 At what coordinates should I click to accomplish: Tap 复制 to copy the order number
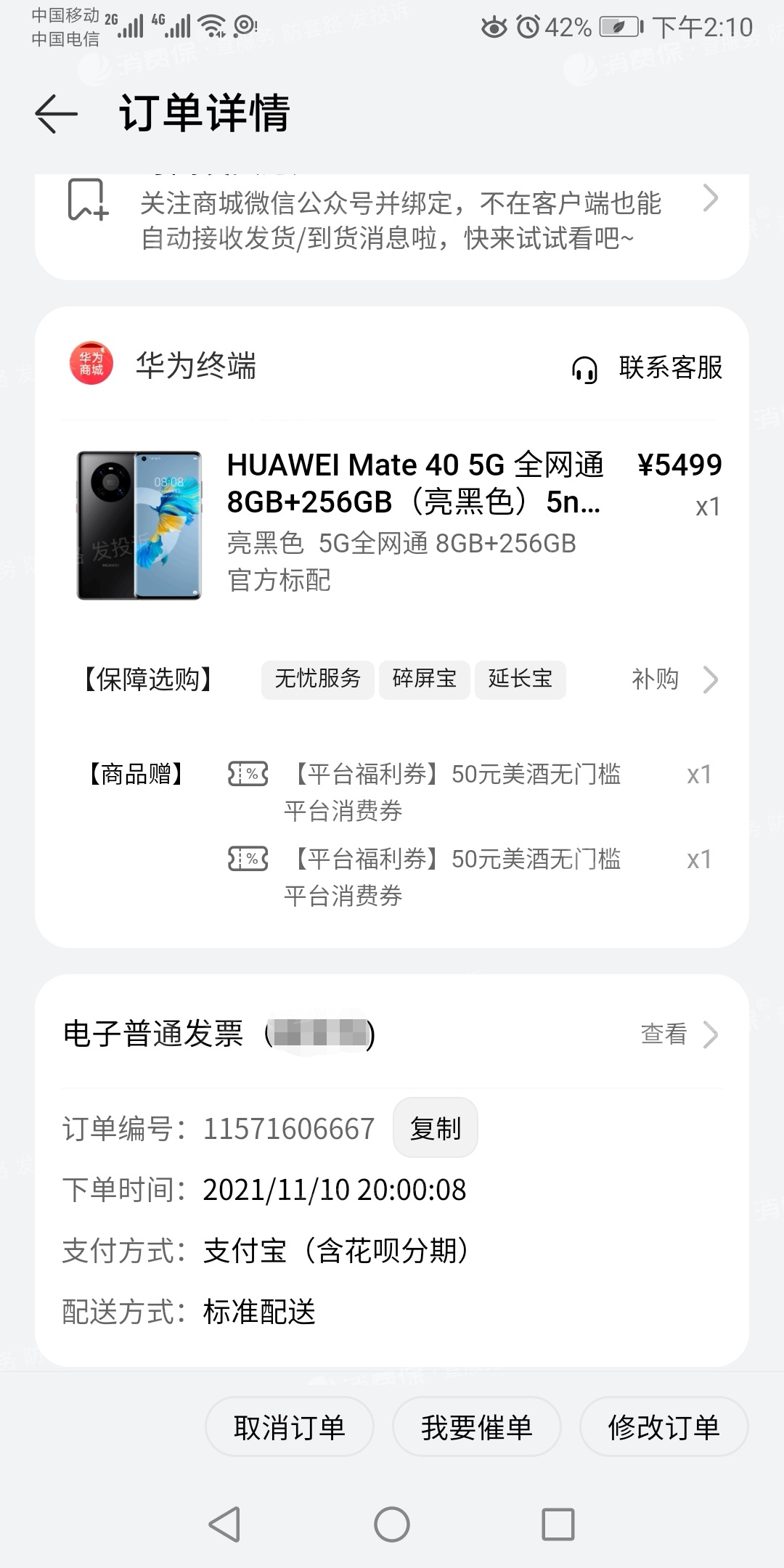click(x=435, y=1127)
